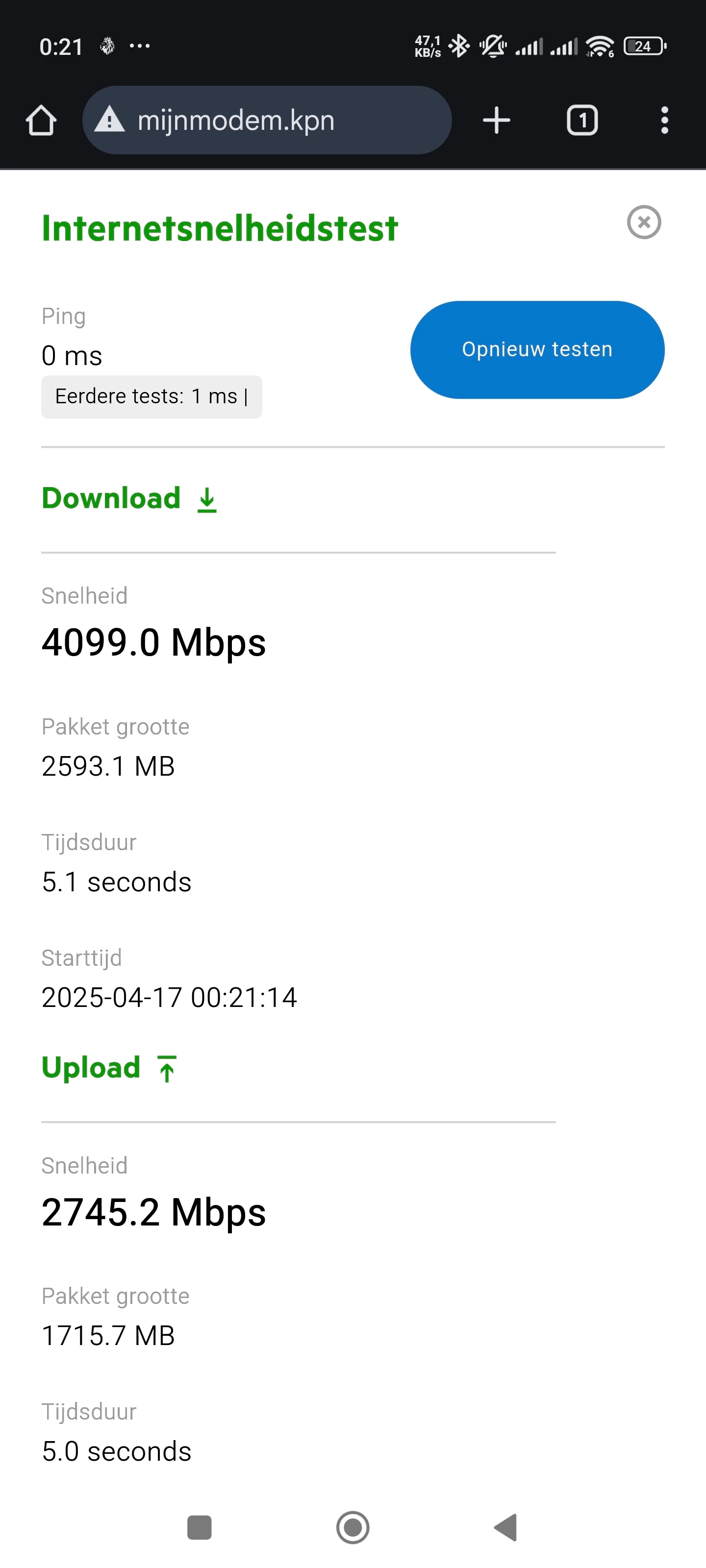Open recent apps from the navigation bar
The image size is (706, 1568).
[x=199, y=1528]
